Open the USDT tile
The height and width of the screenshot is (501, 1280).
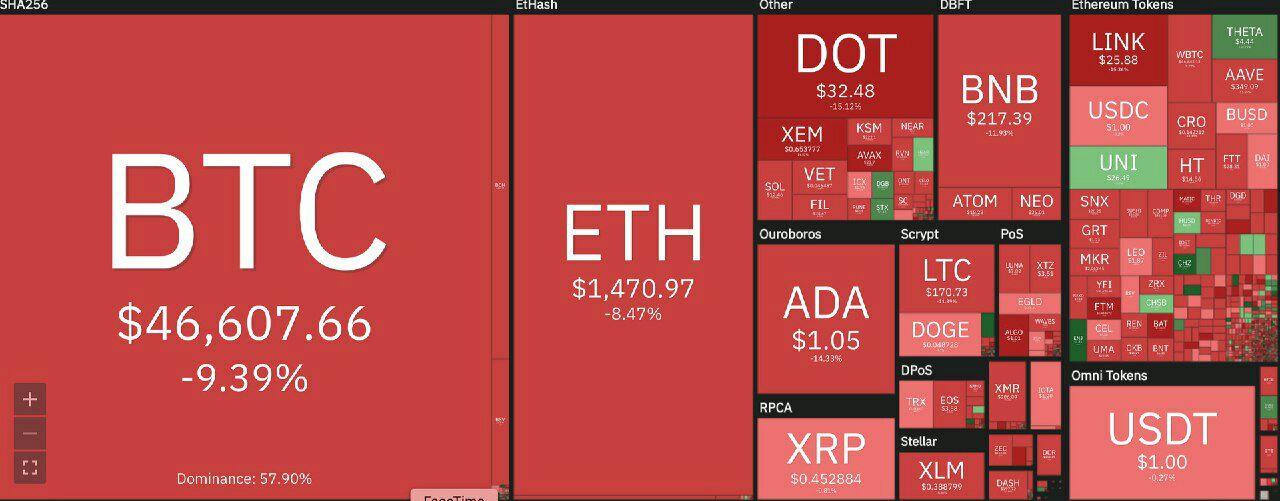pos(1161,440)
